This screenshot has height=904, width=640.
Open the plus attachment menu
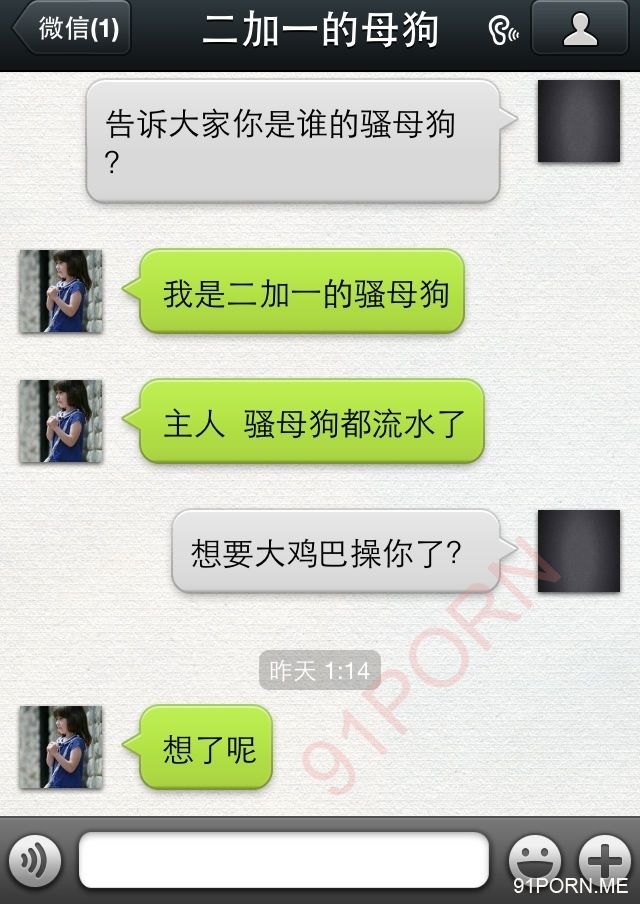click(x=605, y=861)
